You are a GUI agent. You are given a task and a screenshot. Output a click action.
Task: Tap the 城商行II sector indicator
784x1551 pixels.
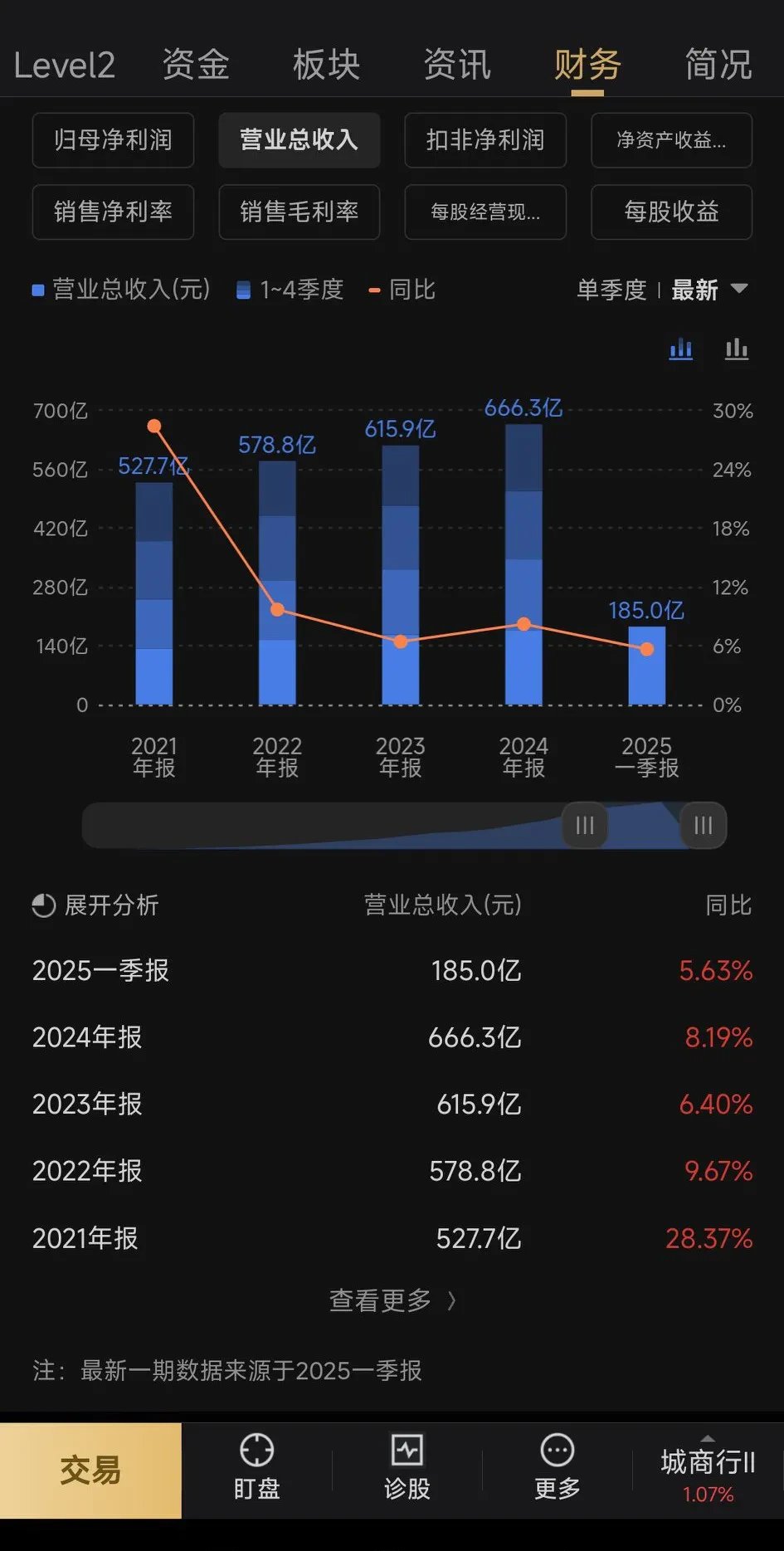(706, 1462)
